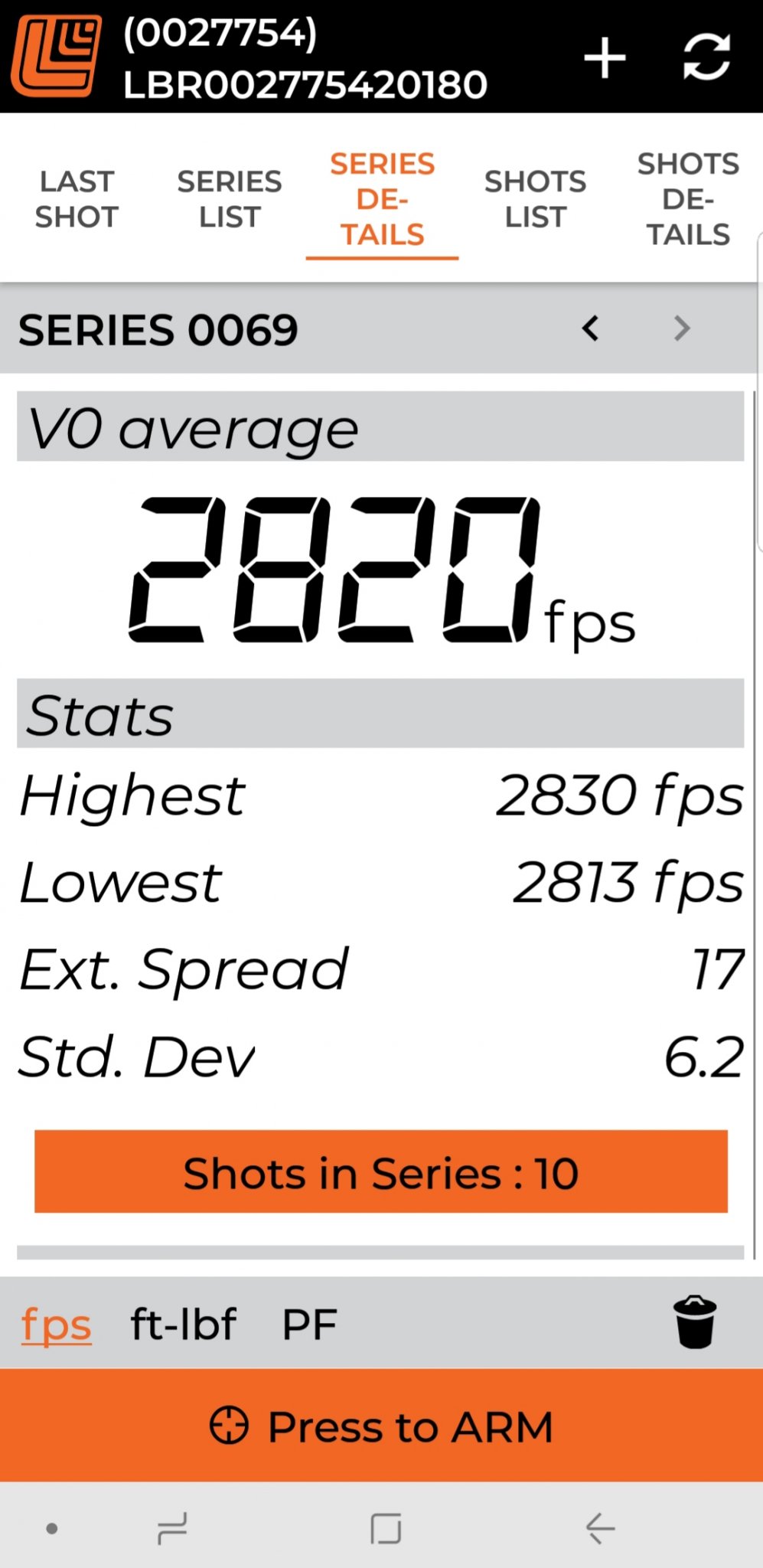Viewport: 763px width, 1568px height.
Task: Select the Series Details tab
Action: click(382, 199)
